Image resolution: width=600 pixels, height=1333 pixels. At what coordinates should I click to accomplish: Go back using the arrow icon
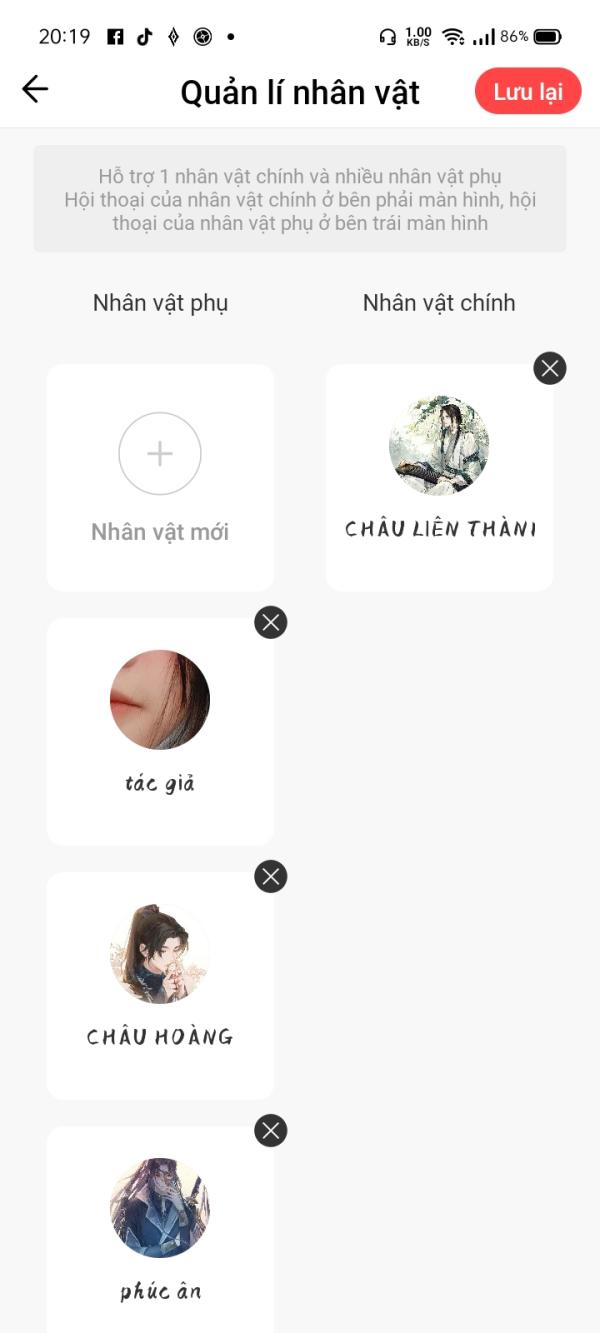coord(35,90)
